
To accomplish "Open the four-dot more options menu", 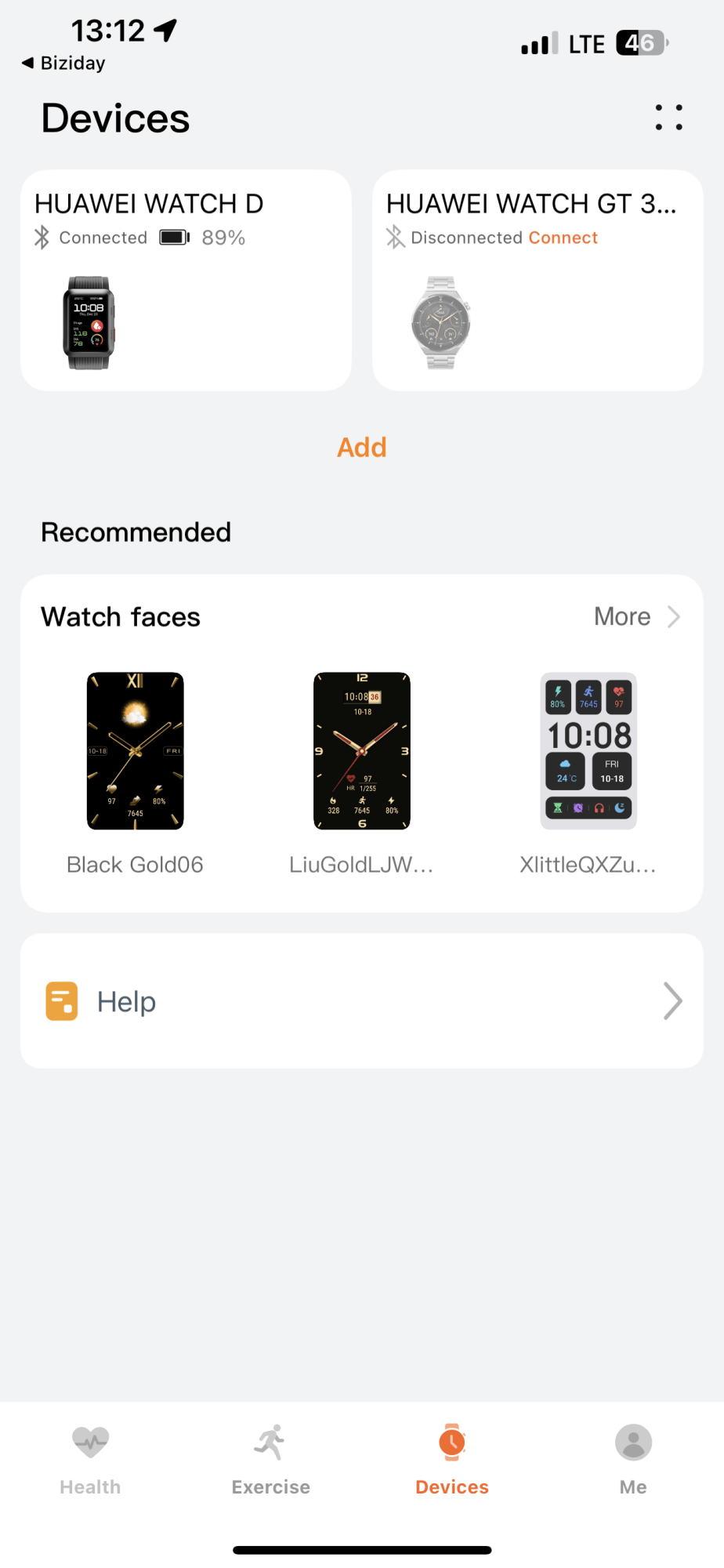I will tap(668, 118).
